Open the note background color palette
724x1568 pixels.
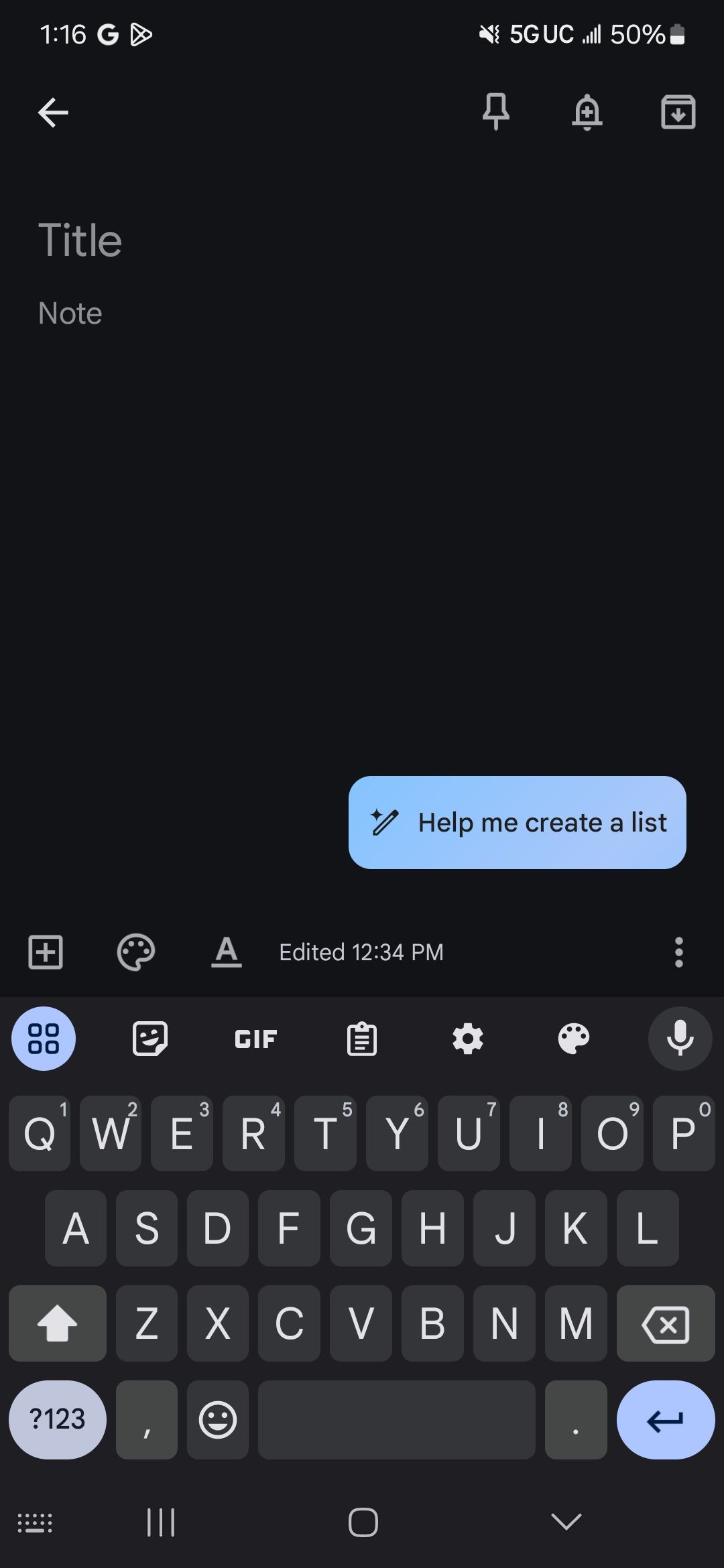pos(136,952)
